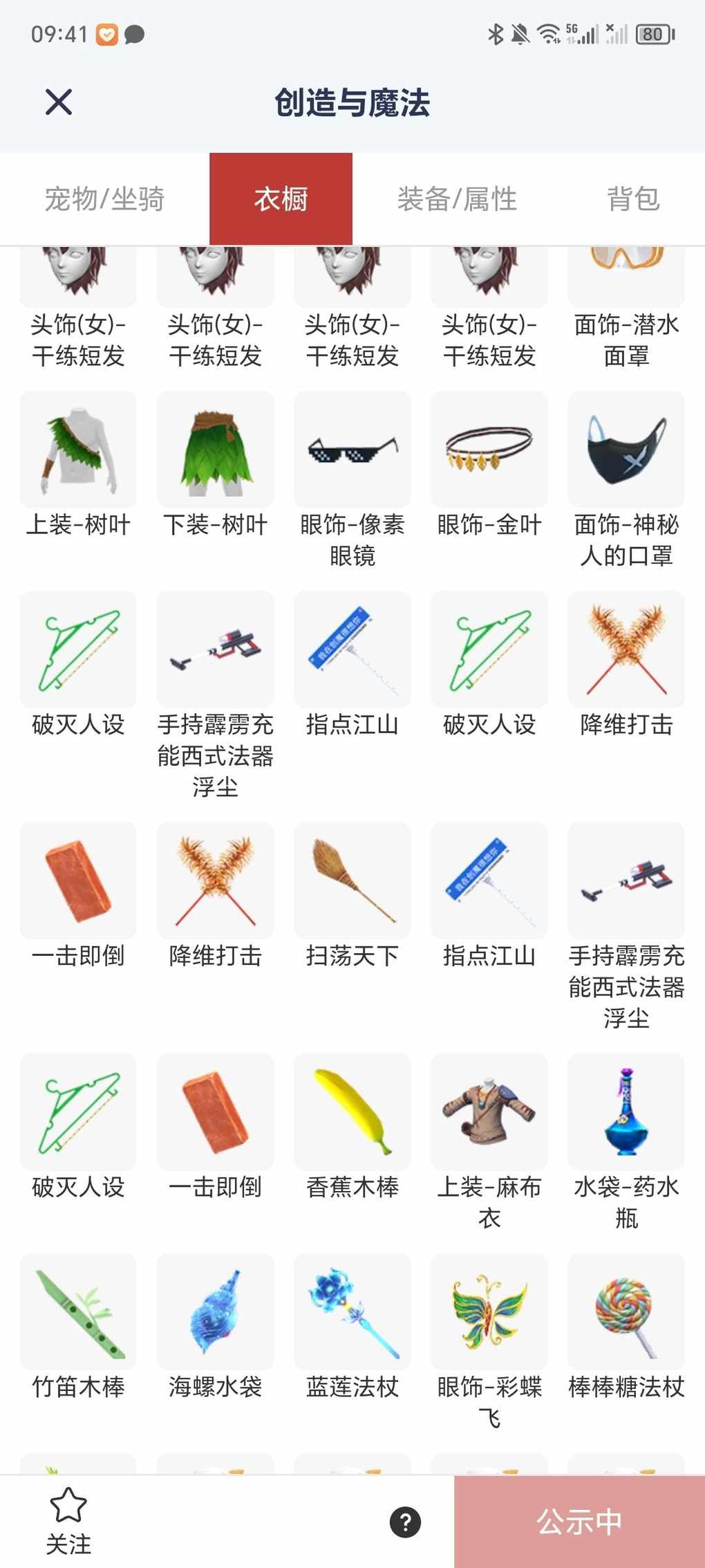Open the 背包 tab
Image resolution: width=705 pixels, height=1568 pixels.
click(633, 199)
